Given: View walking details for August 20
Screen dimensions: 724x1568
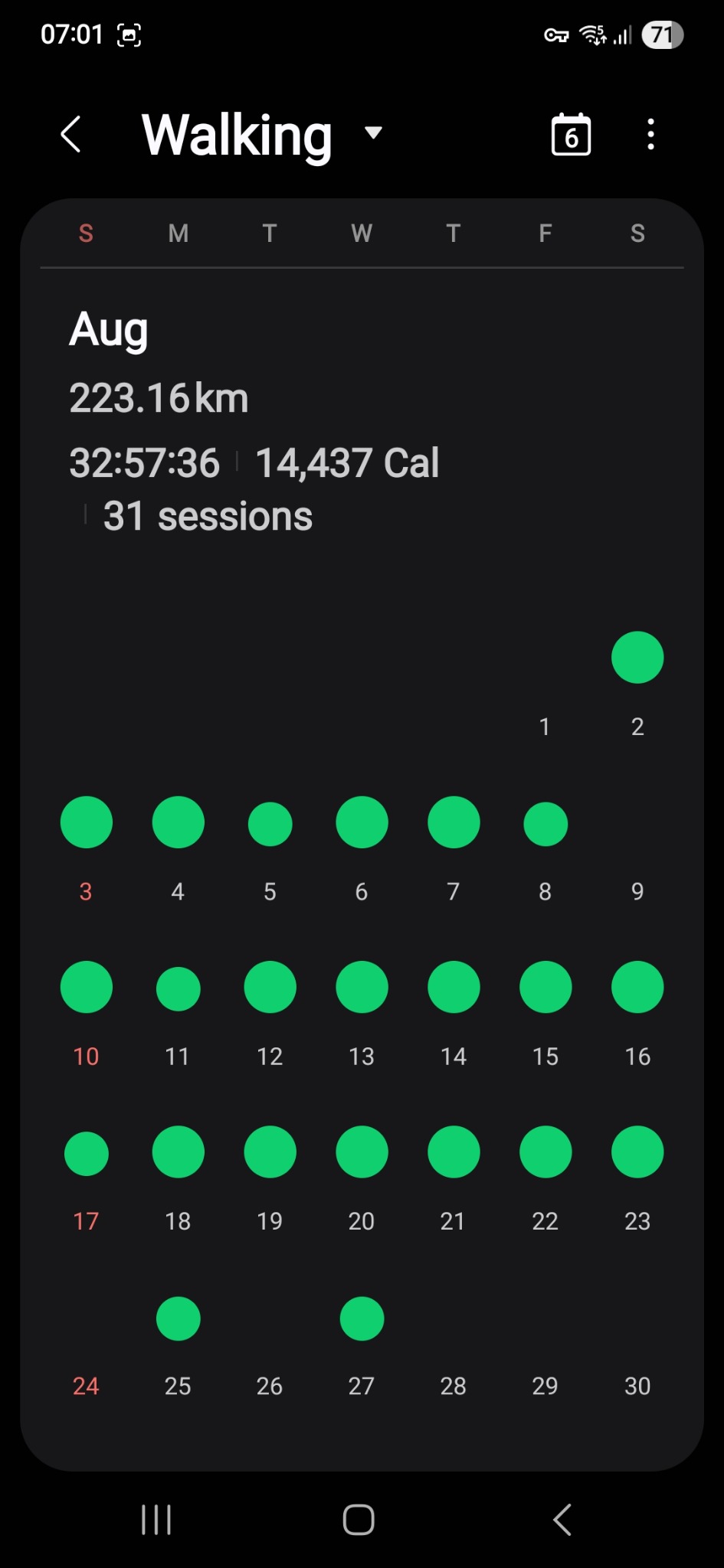Looking at the screenshot, I should 362,1152.
